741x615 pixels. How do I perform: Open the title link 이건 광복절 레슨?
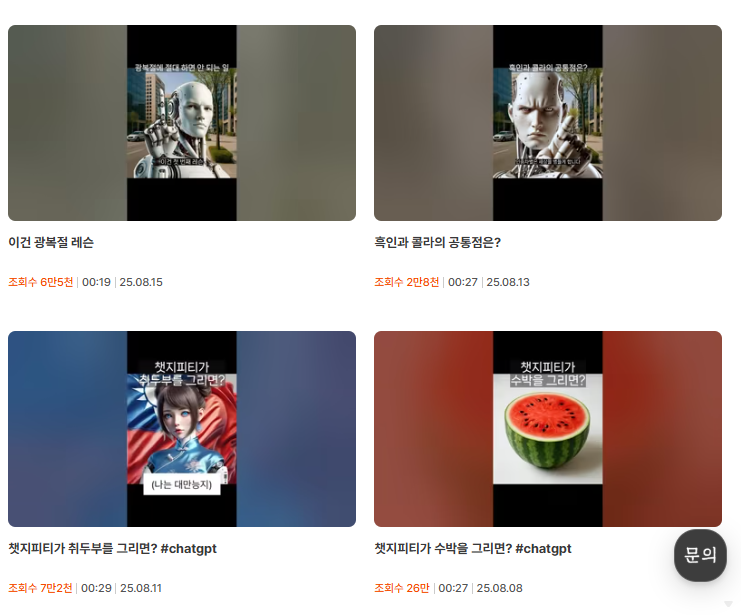pyautogui.click(x=51, y=243)
